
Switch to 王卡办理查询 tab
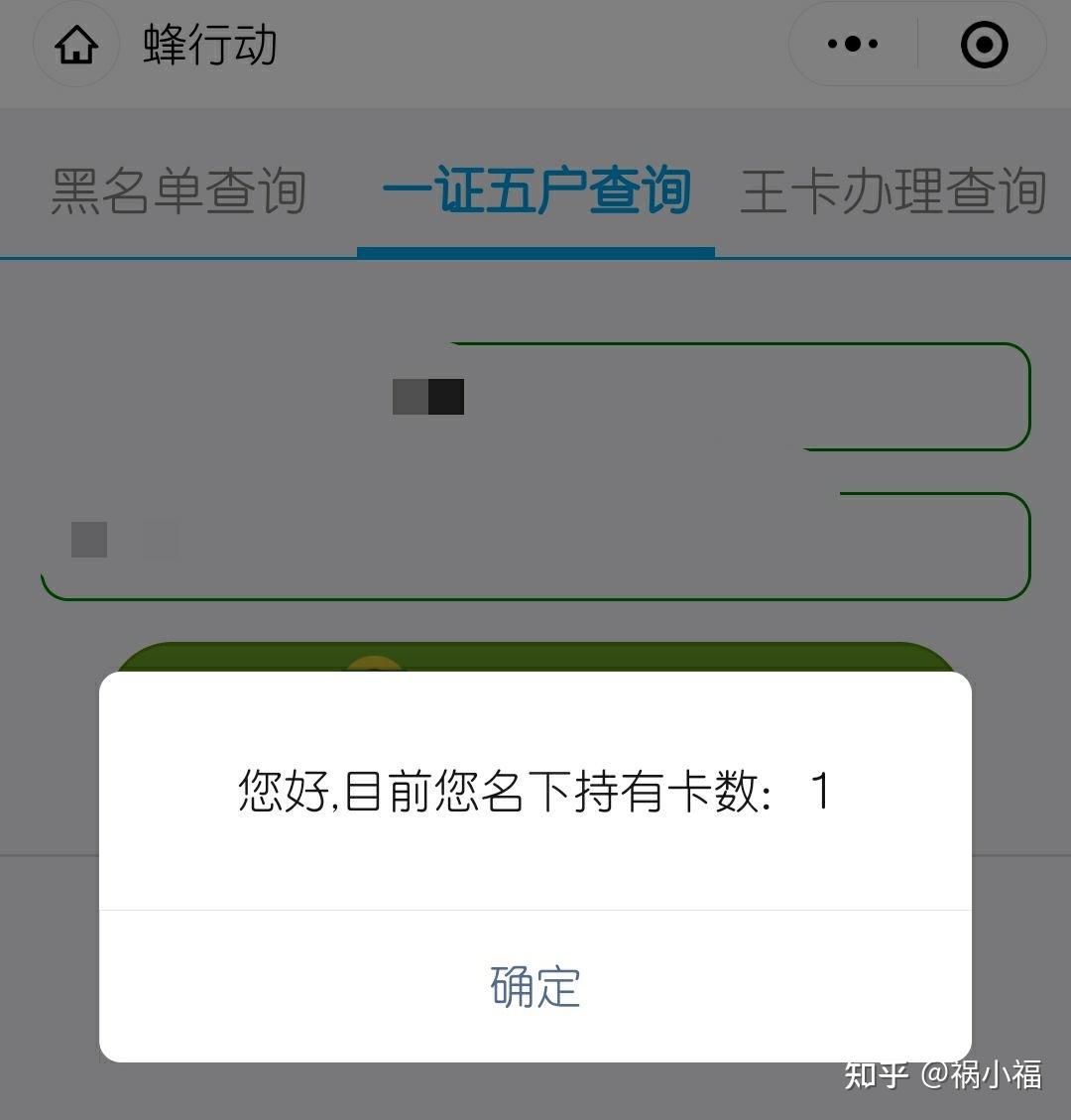892,191
